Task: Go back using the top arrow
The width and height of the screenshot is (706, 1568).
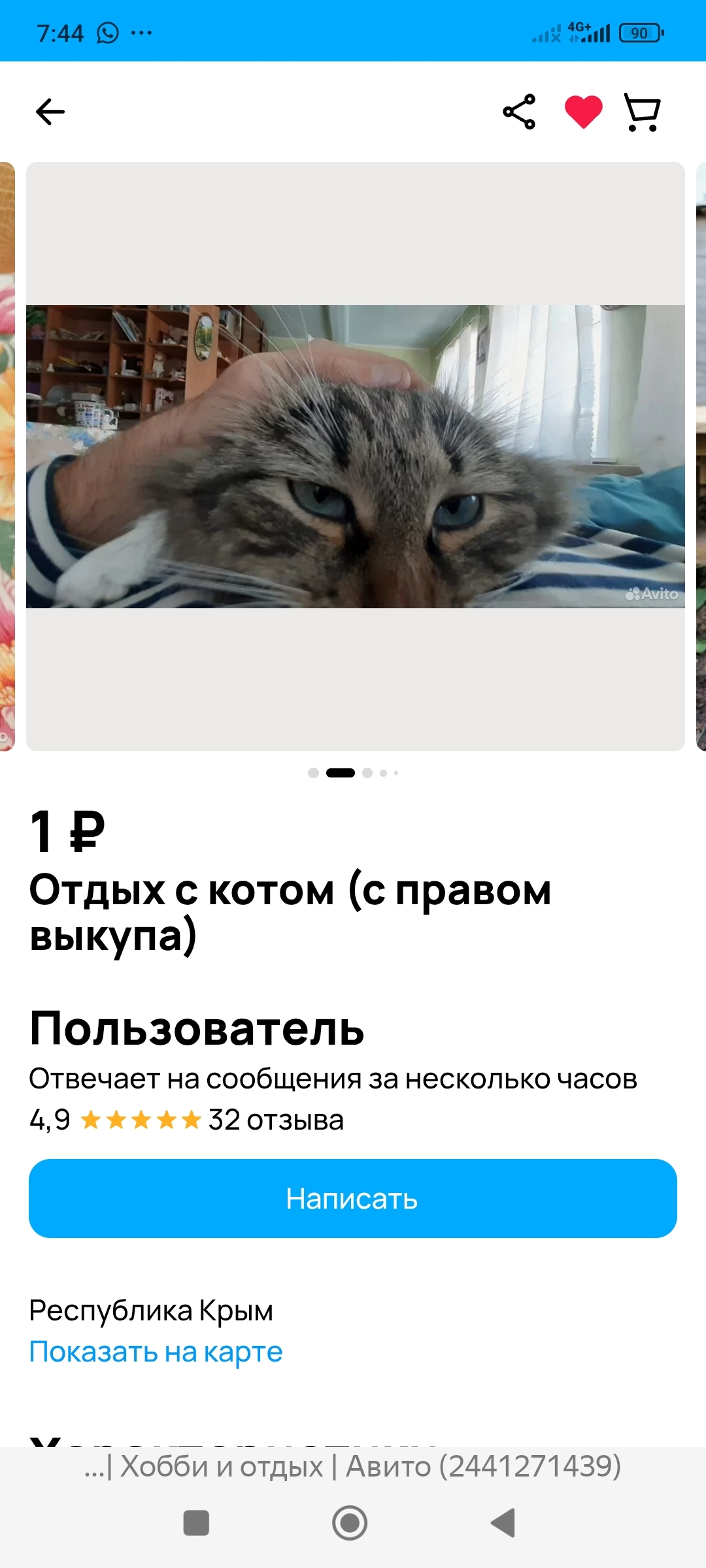Action: (50, 112)
